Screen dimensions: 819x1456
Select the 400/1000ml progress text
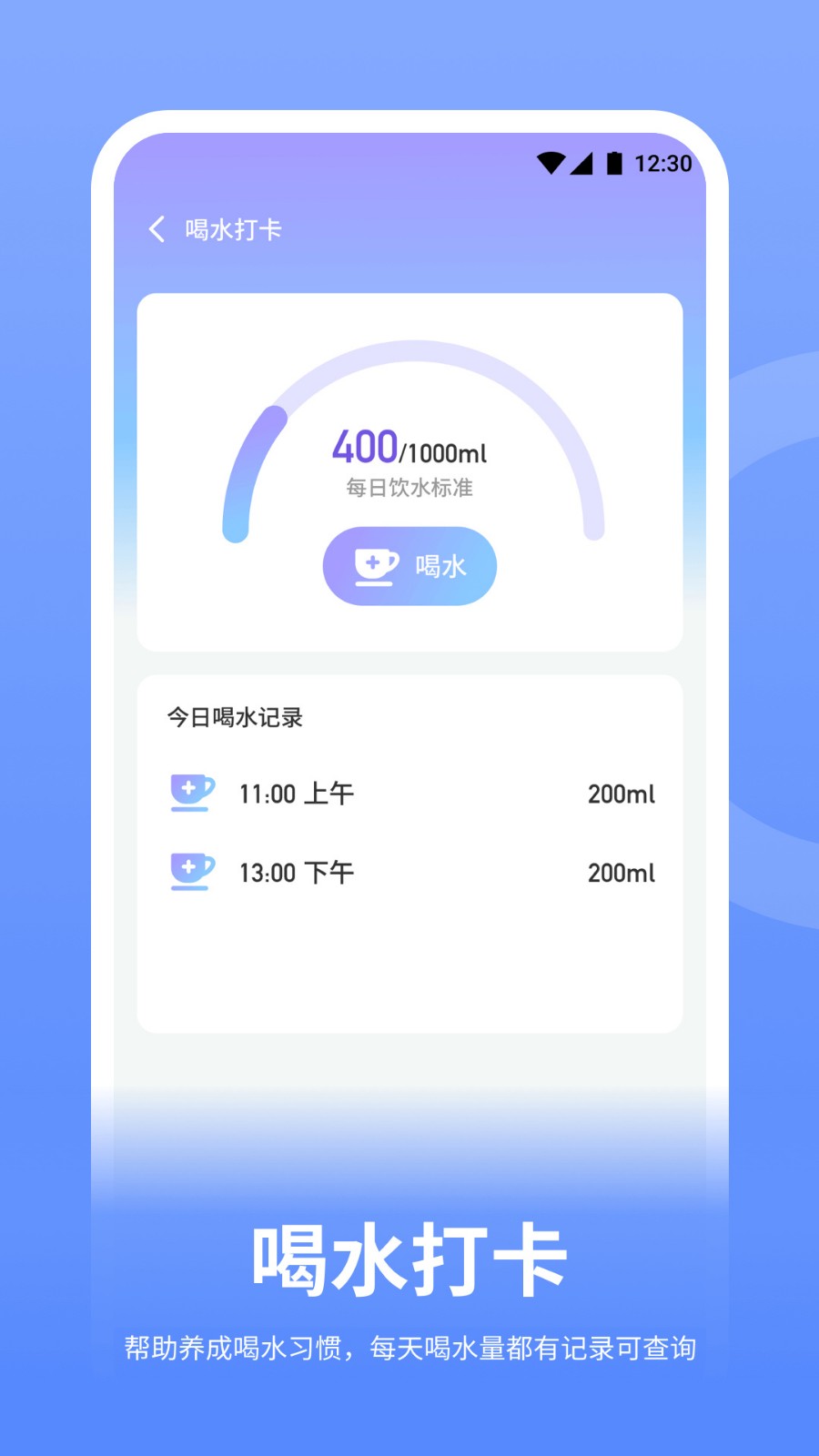411,449
